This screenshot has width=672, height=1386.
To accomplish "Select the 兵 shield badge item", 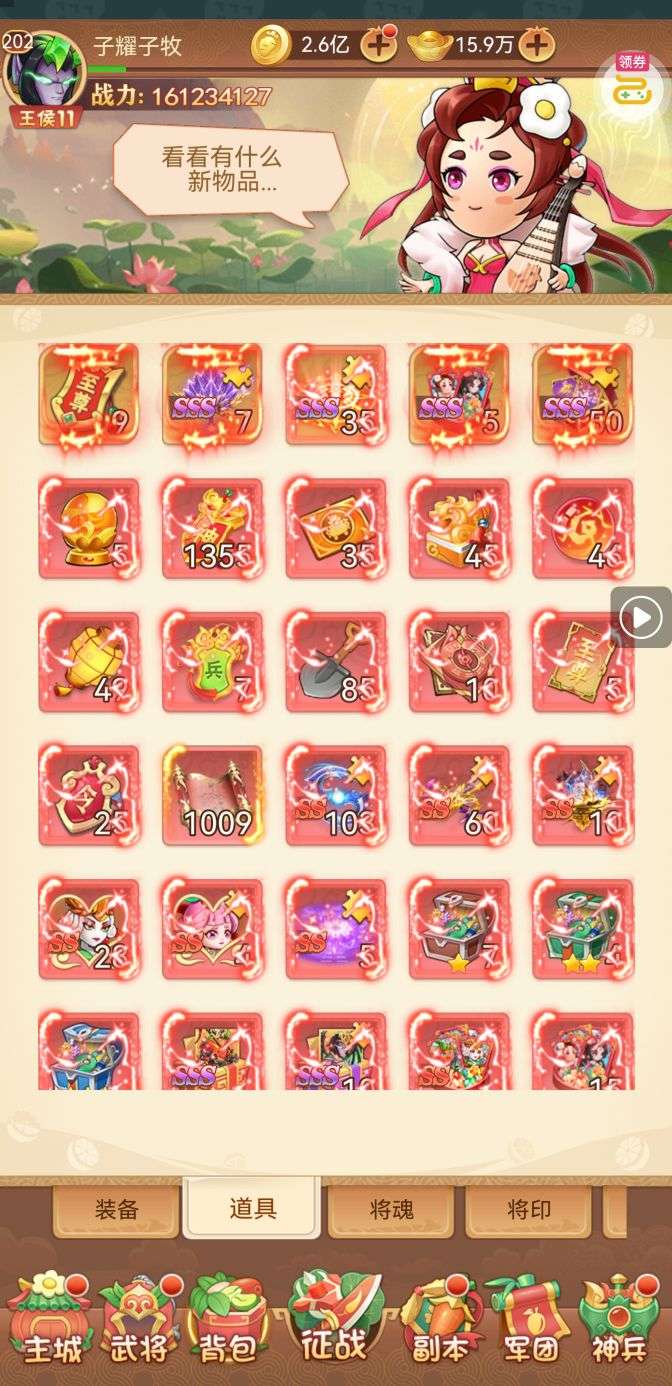I will pyautogui.click(x=212, y=663).
